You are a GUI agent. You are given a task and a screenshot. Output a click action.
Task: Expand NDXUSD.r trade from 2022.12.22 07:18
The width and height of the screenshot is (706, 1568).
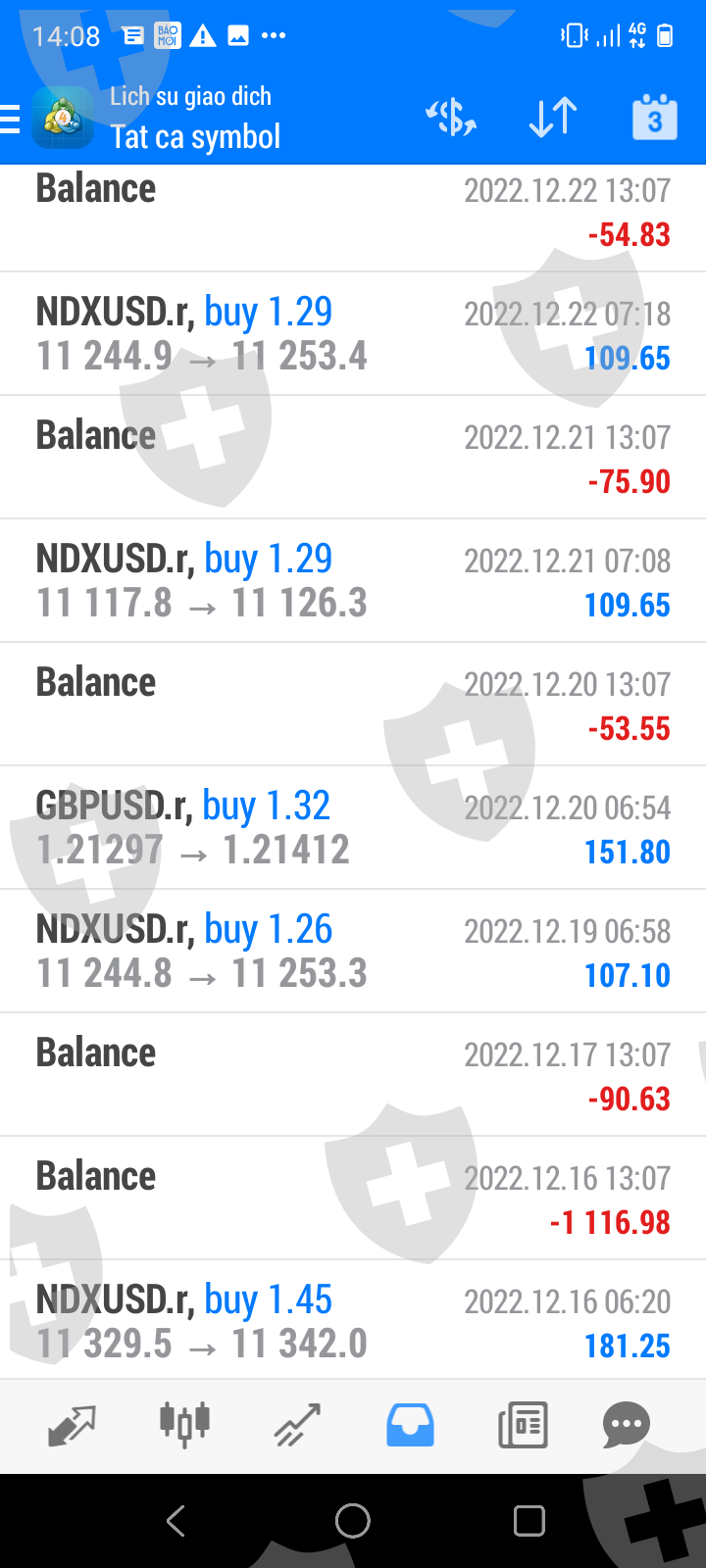[x=353, y=334]
